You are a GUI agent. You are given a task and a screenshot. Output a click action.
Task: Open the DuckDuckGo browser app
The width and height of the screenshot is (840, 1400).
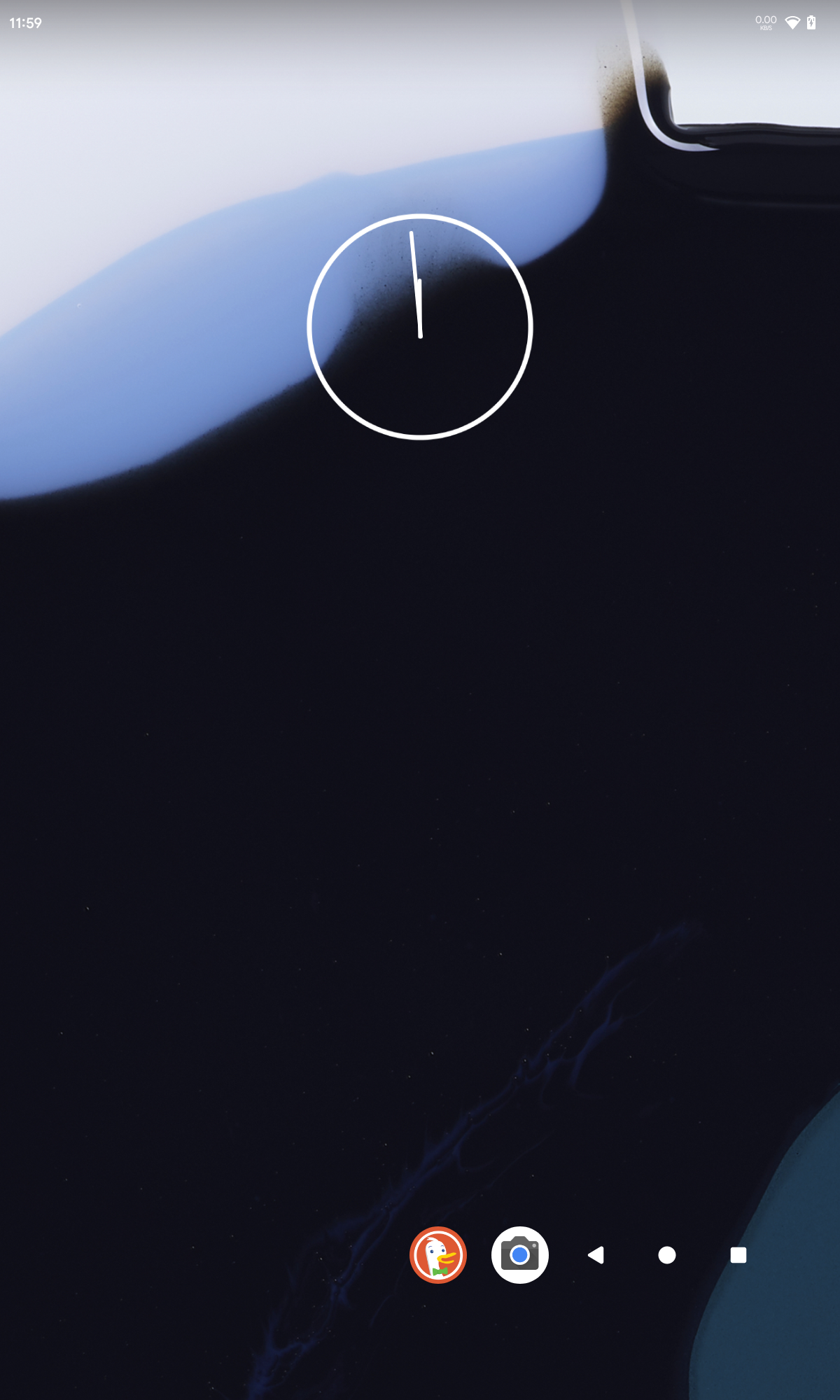pos(438,1255)
